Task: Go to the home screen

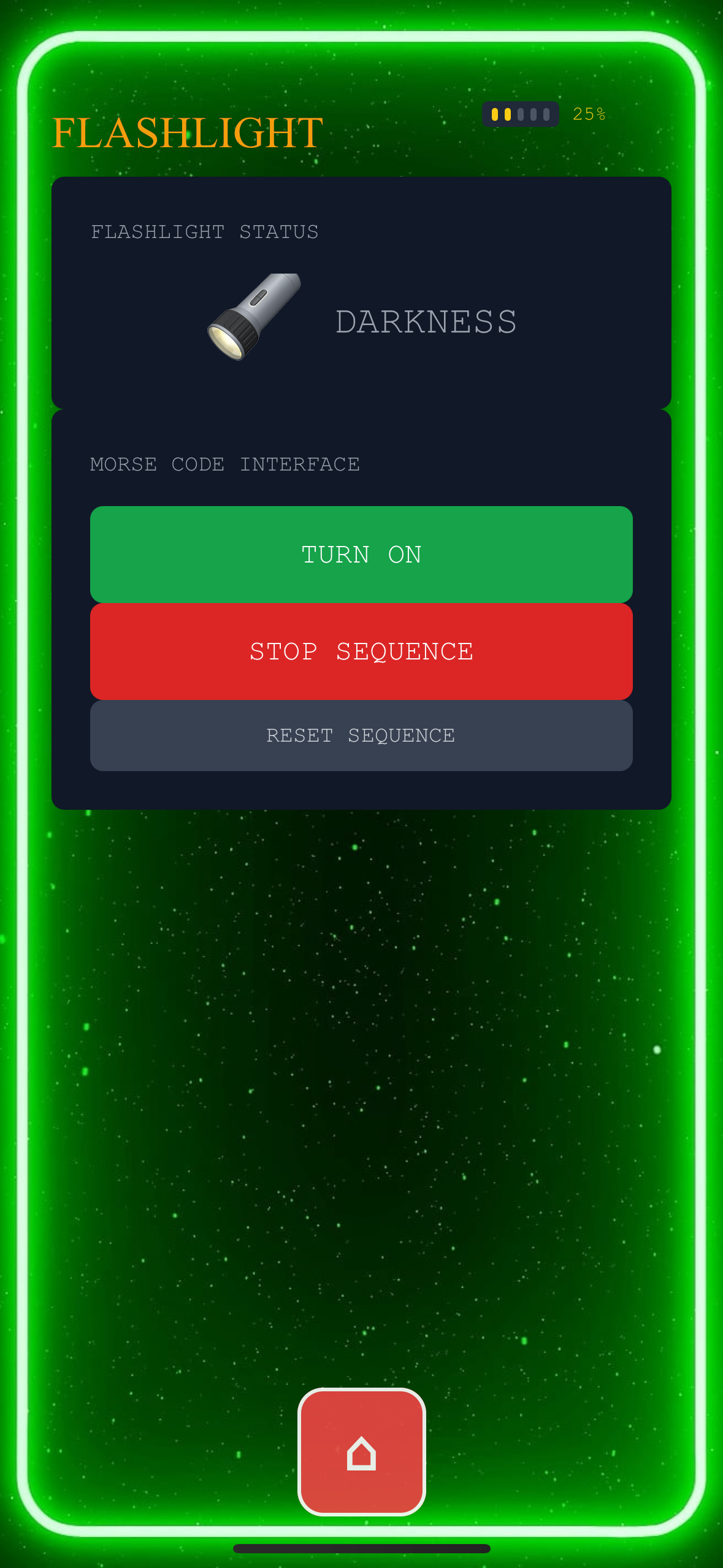Action: pos(361,1451)
